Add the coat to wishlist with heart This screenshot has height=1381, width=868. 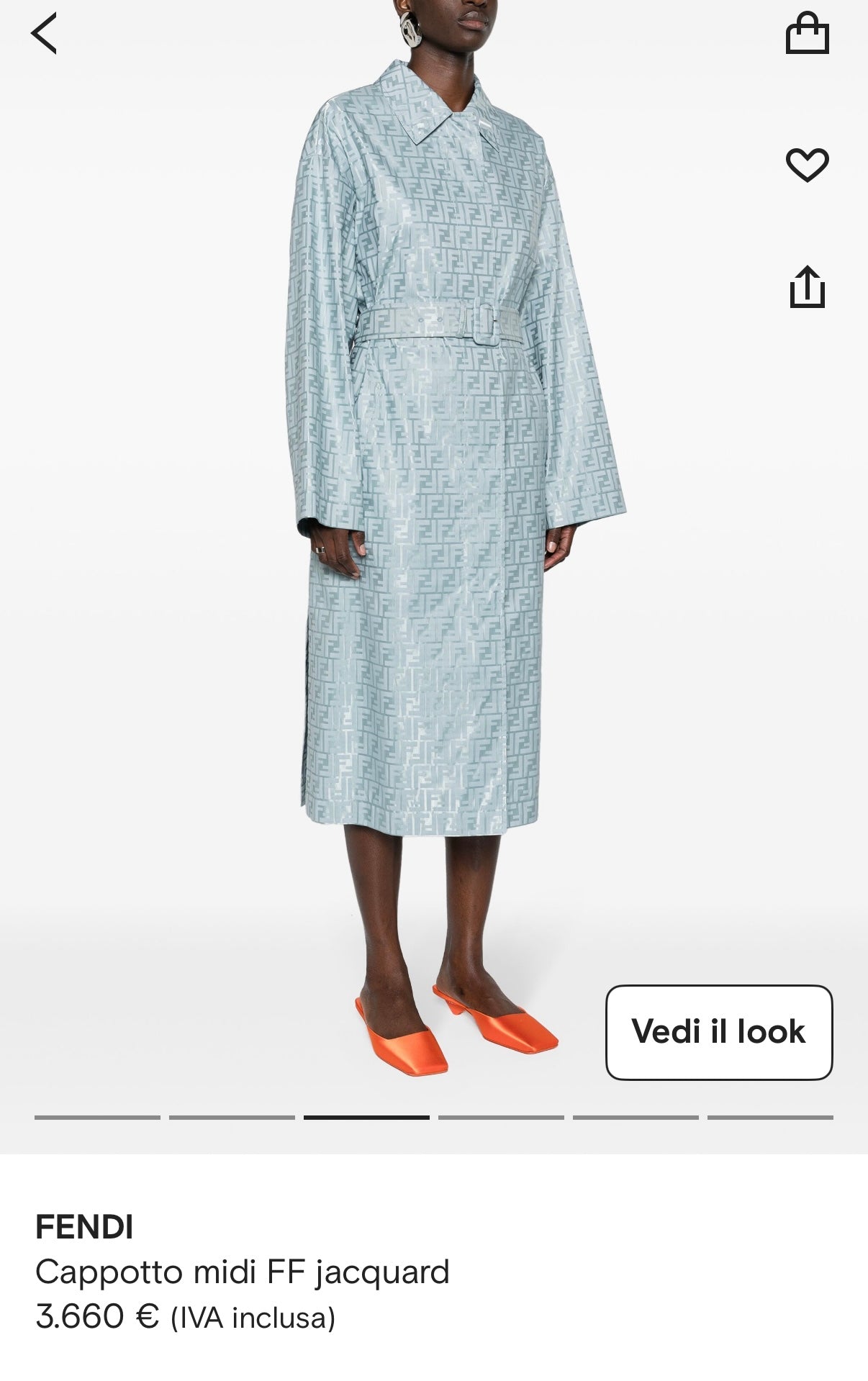[x=807, y=165]
